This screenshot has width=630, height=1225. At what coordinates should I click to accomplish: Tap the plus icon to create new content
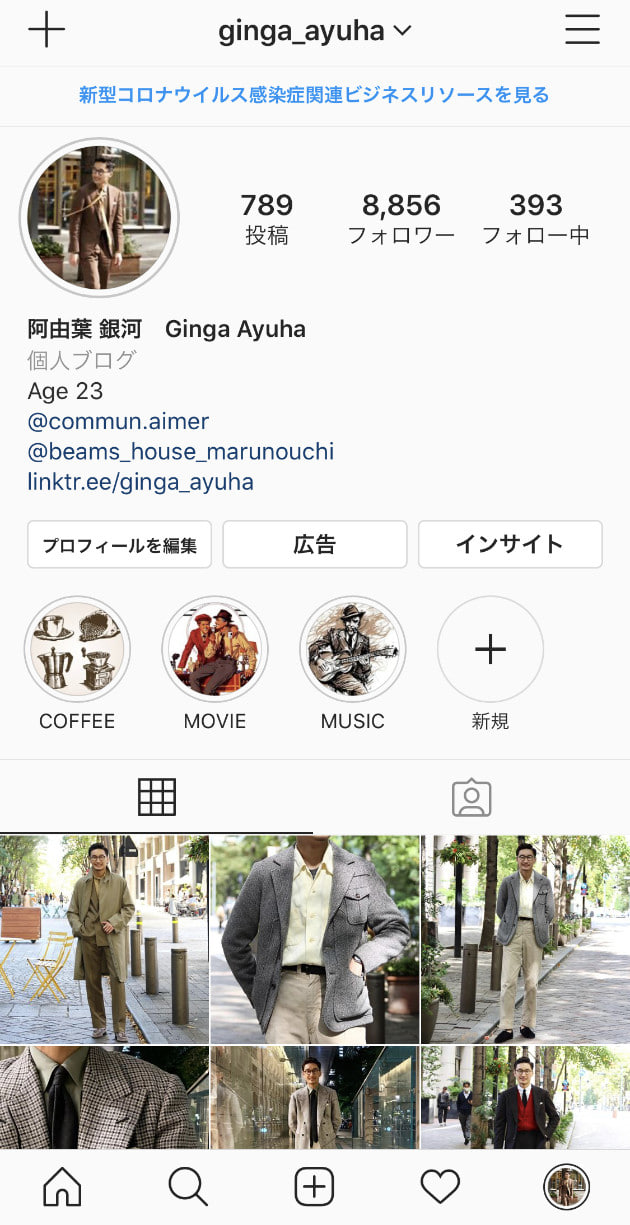pos(46,31)
